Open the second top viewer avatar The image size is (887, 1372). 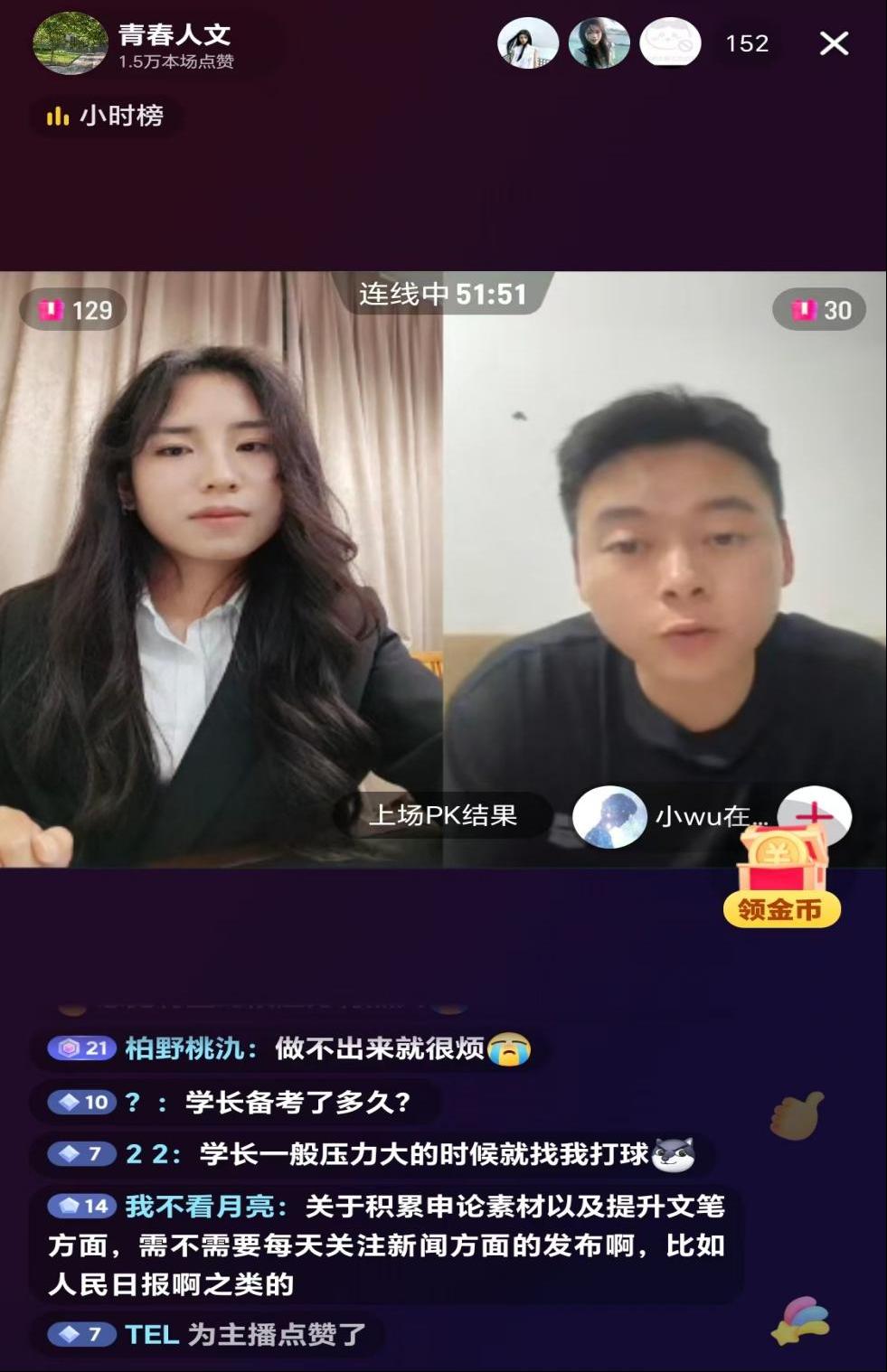pyautogui.click(x=599, y=43)
